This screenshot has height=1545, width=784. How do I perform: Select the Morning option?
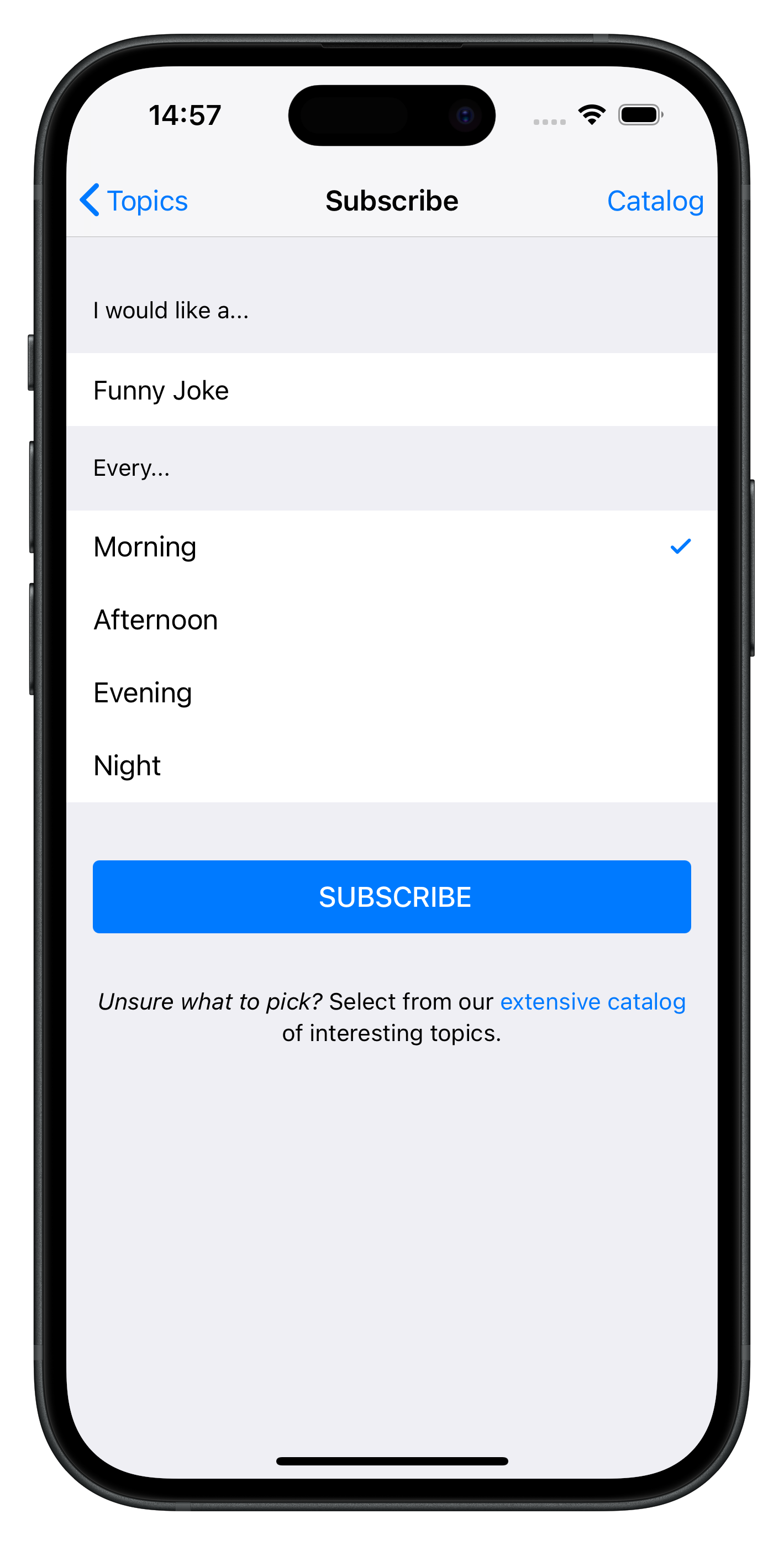(391, 547)
